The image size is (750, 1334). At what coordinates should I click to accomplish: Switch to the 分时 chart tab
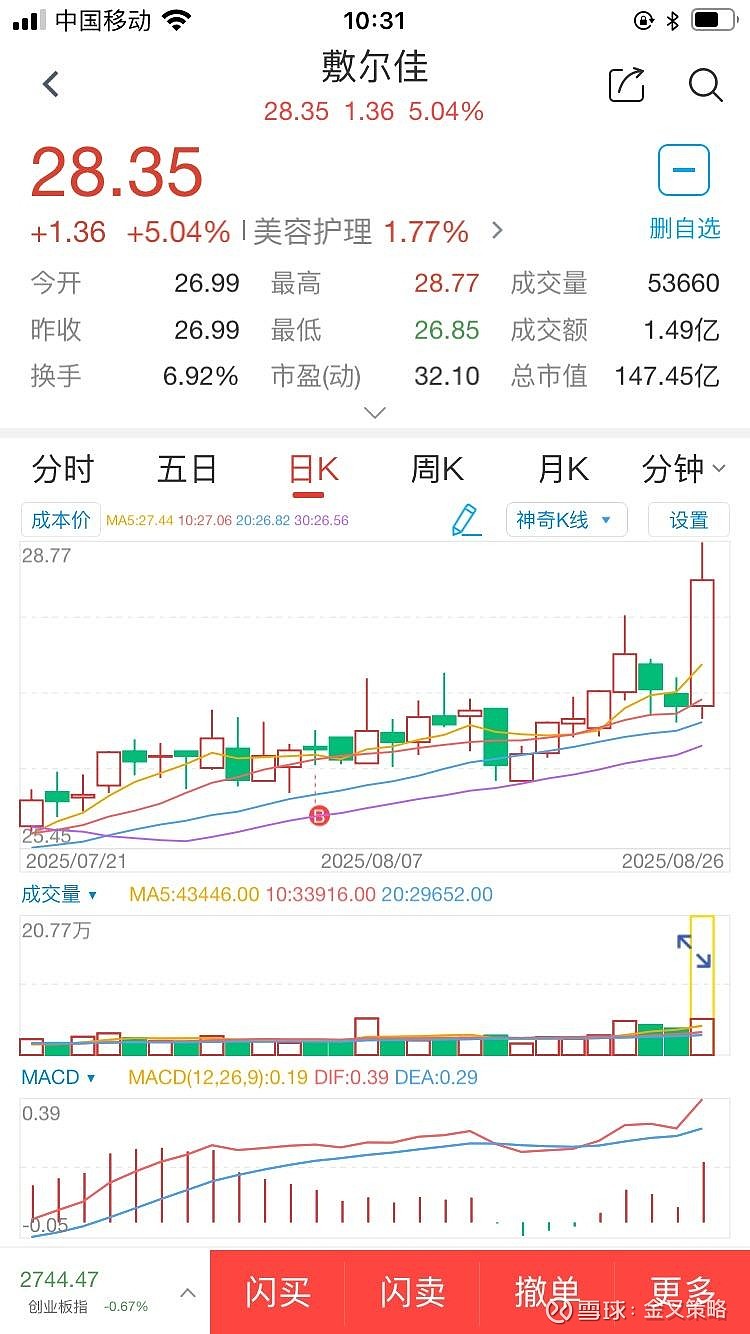[x=63, y=469]
